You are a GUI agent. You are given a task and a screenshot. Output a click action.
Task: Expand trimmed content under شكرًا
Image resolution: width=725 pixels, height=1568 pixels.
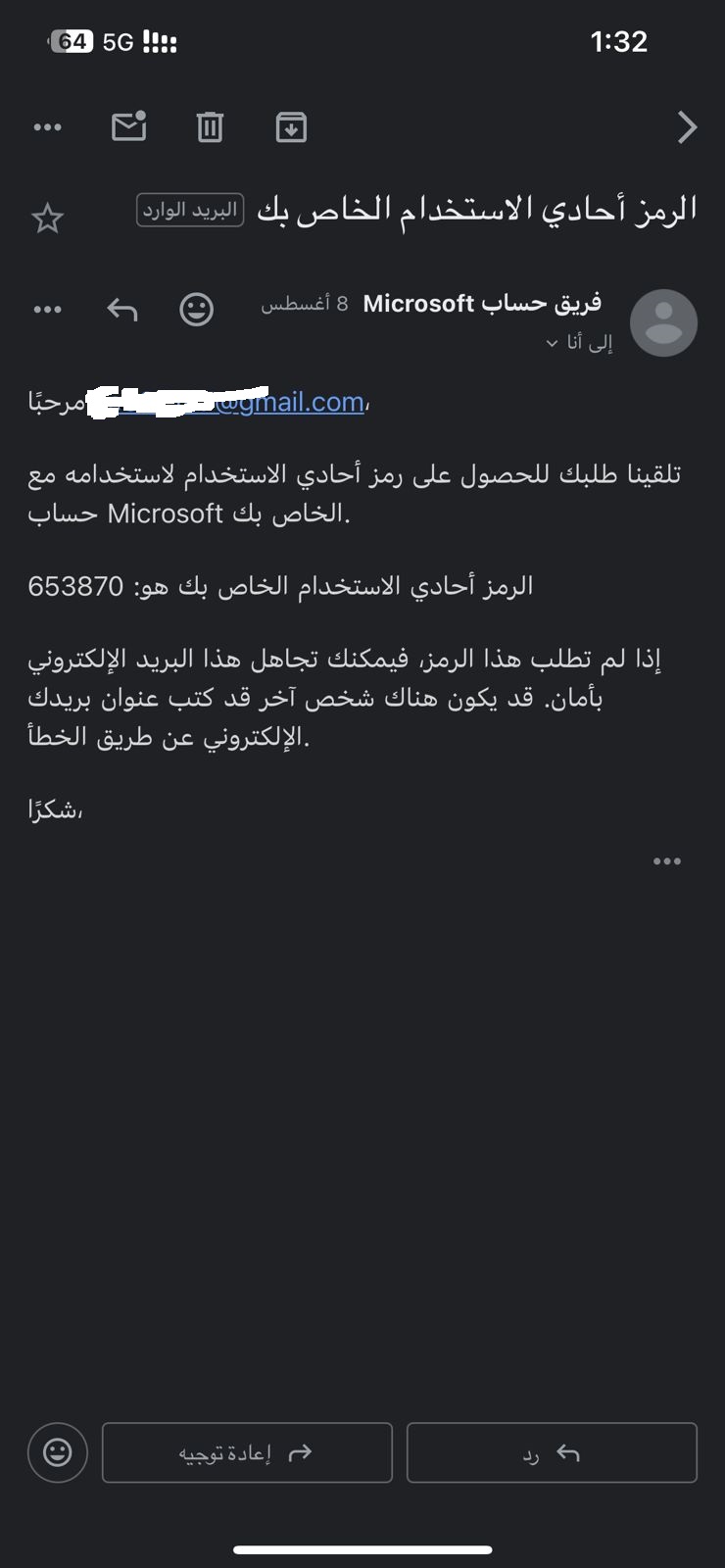tap(667, 861)
